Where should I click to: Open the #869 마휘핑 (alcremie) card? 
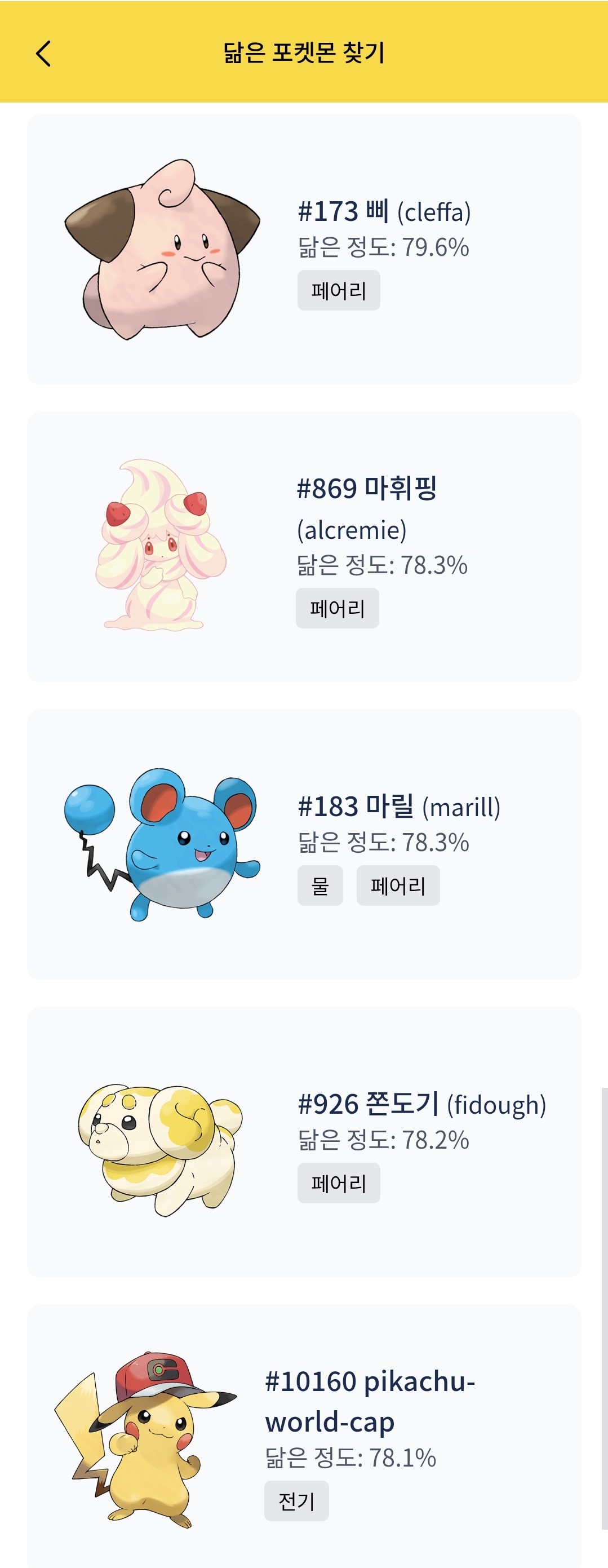coord(304,547)
